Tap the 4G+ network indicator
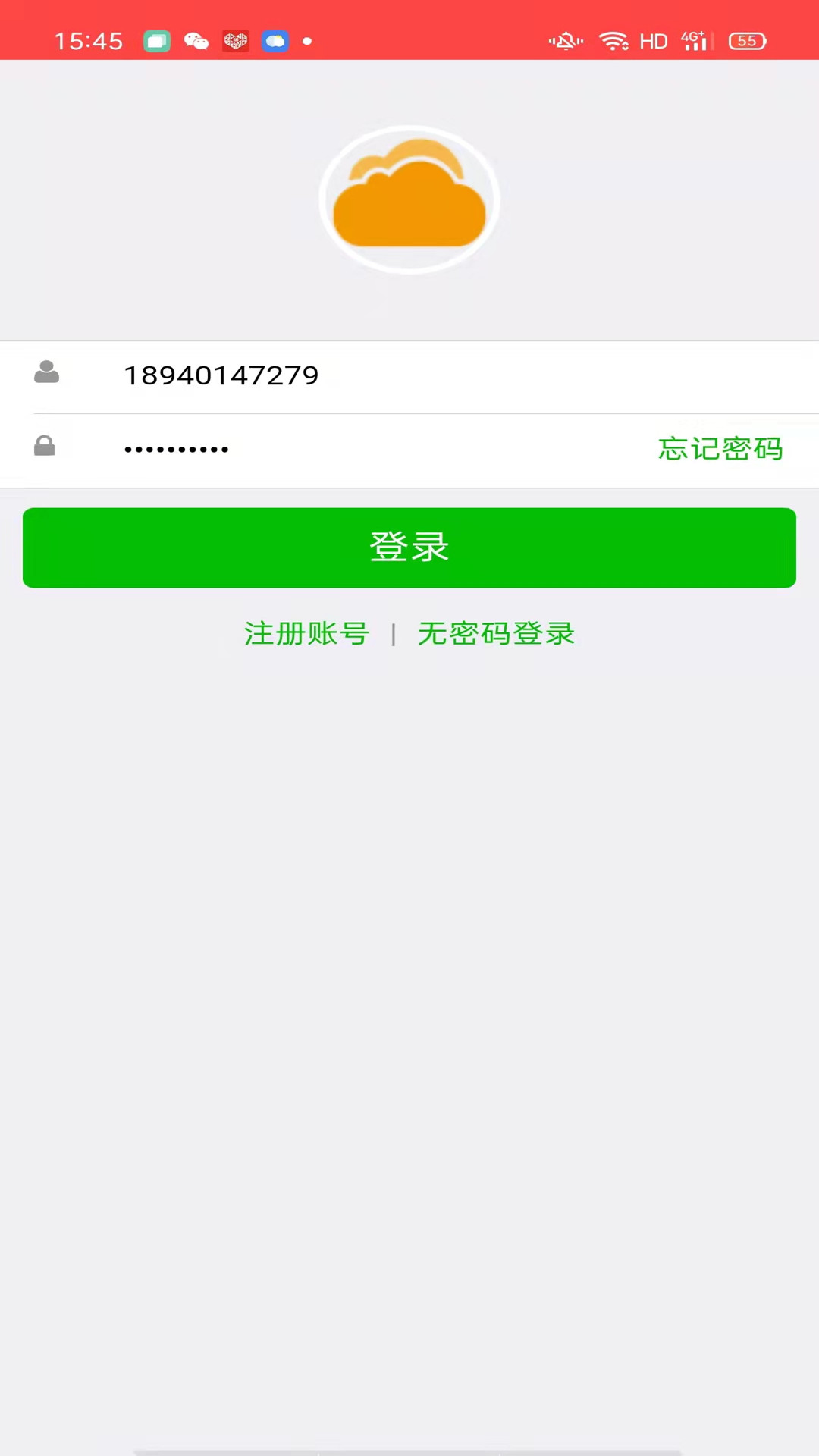This screenshot has height=1456, width=819. [692, 41]
